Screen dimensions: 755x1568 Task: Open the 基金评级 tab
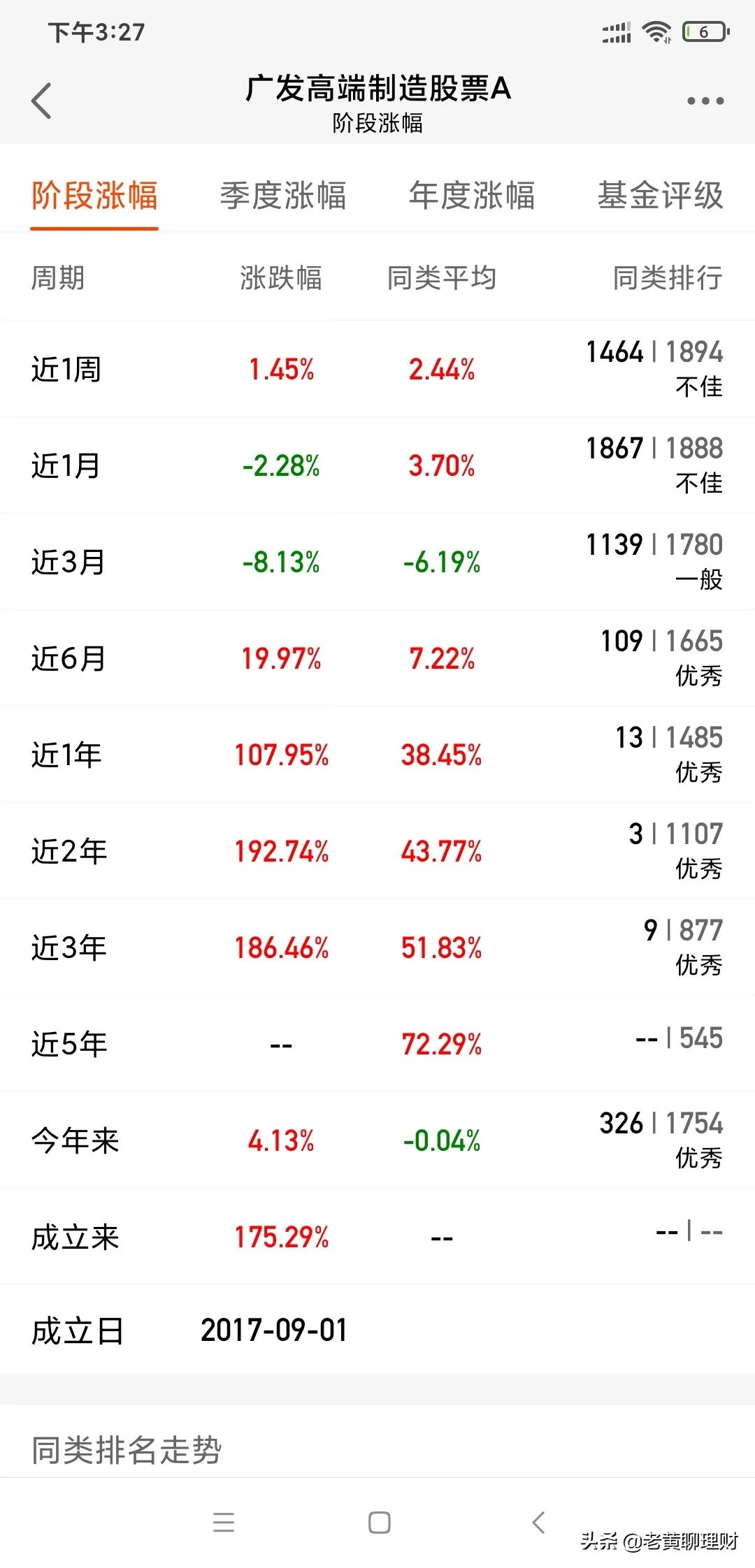pos(661,196)
